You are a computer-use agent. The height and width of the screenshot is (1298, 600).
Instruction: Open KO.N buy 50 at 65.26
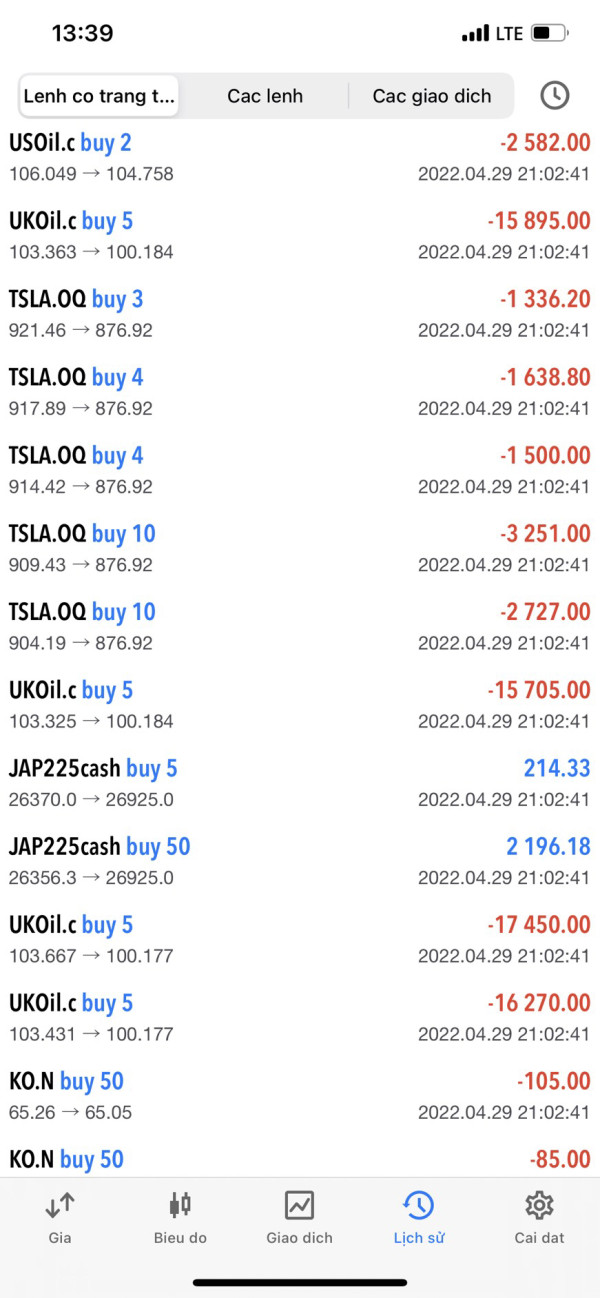tap(300, 1096)
